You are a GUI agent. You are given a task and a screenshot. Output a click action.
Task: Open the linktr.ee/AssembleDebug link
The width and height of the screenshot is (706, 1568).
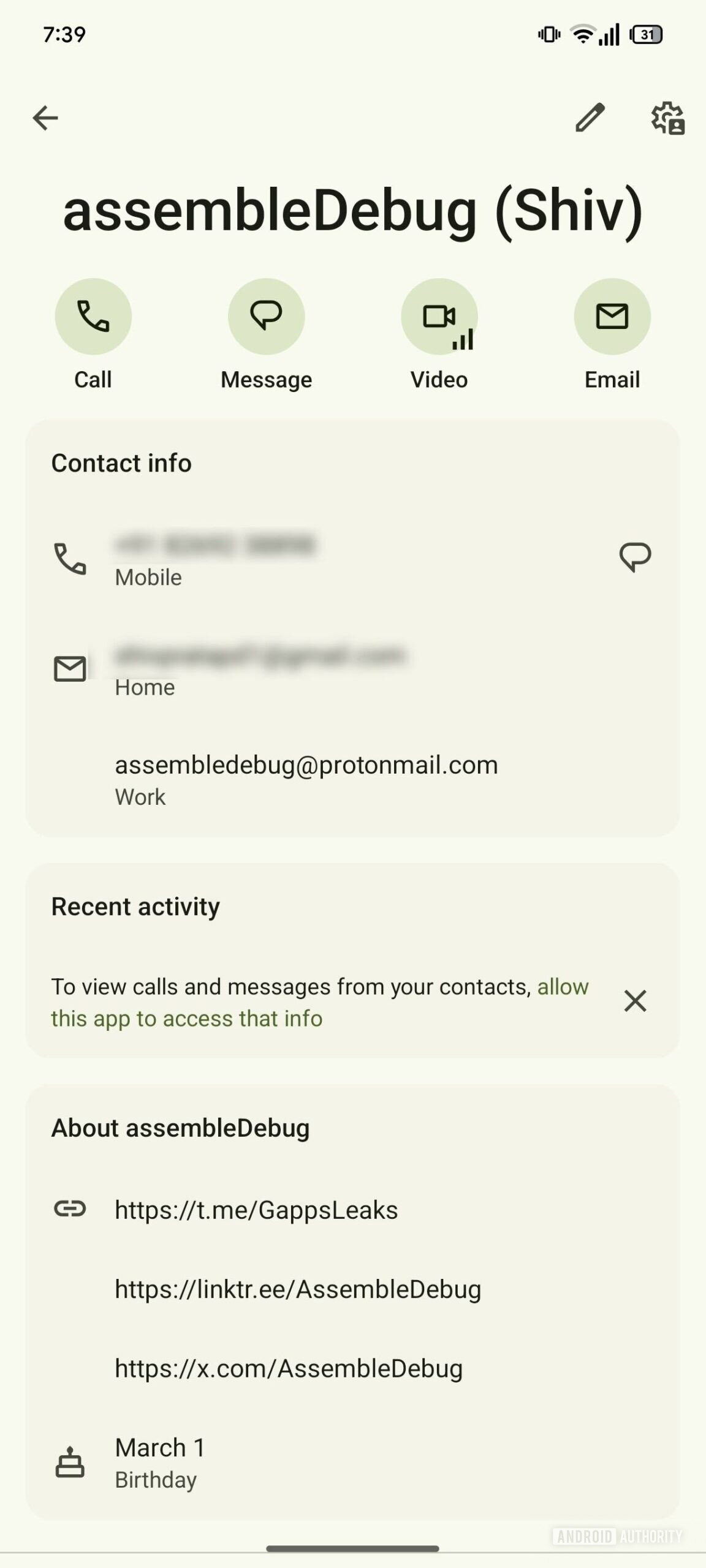(298, 1289)
